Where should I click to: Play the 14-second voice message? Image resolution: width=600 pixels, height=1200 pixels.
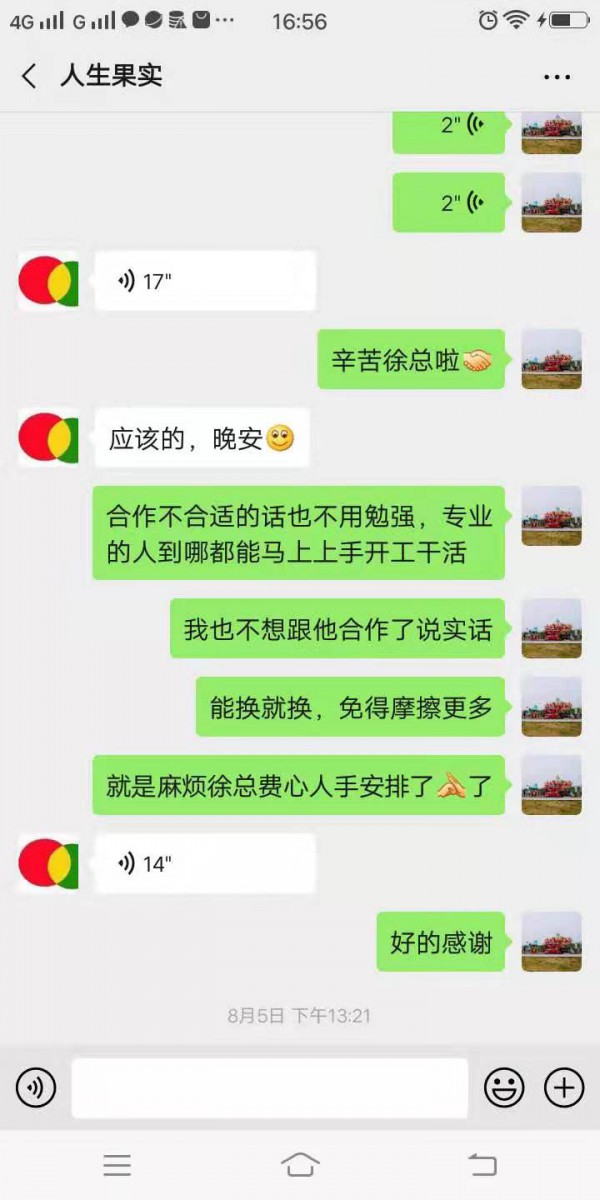205,864
